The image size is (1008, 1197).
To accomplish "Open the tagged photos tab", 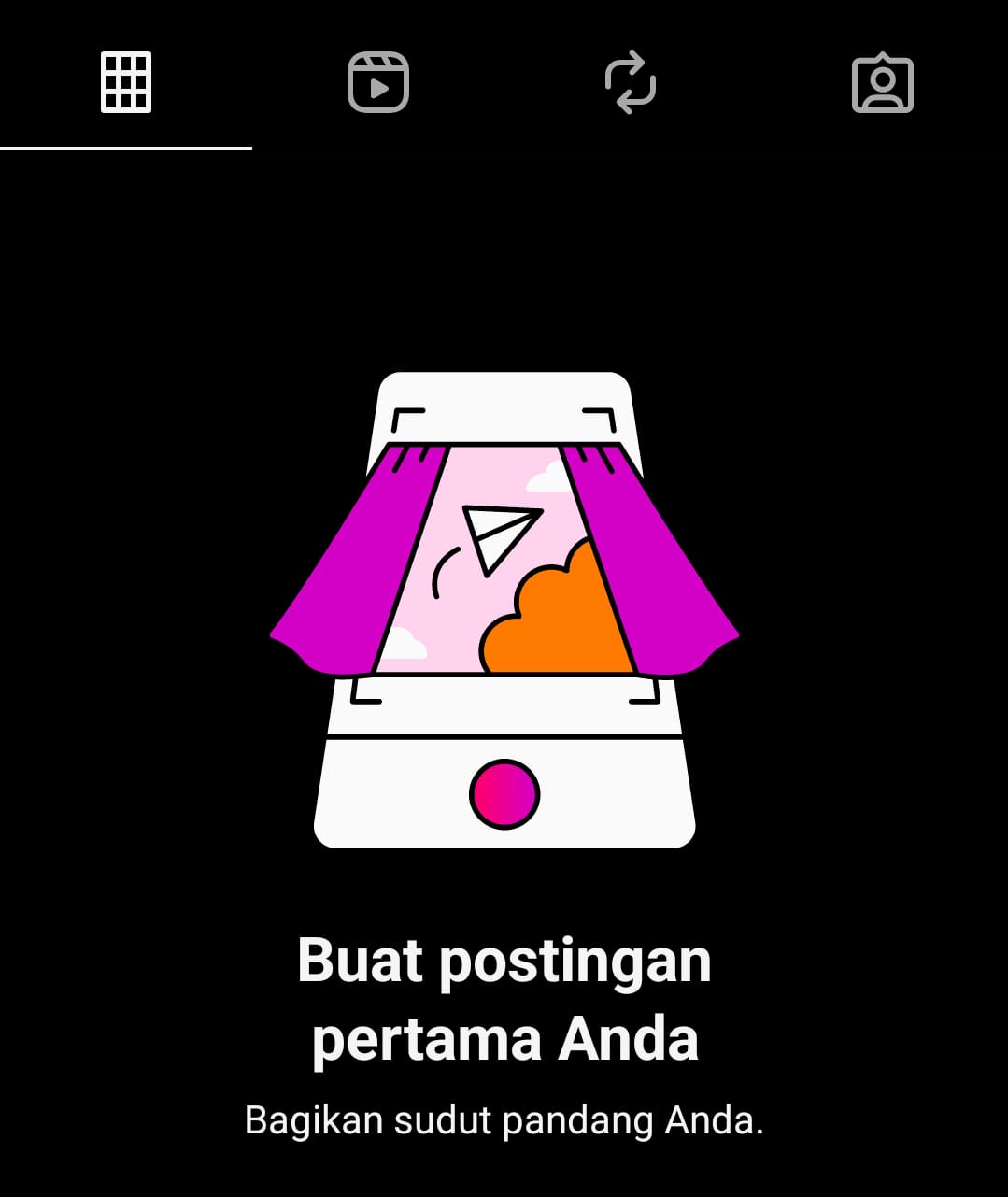I will click(882, 84).
